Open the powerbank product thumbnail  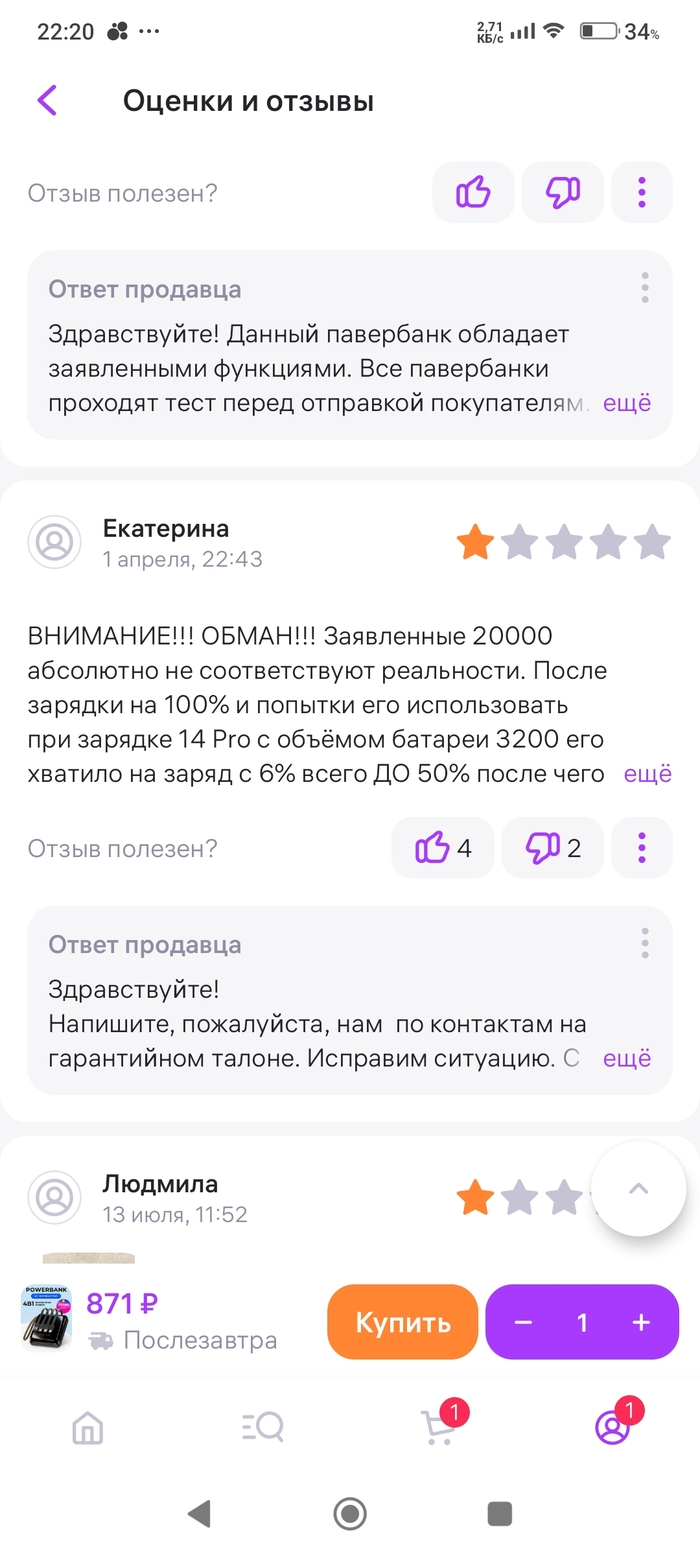(x=47, y=1319)
